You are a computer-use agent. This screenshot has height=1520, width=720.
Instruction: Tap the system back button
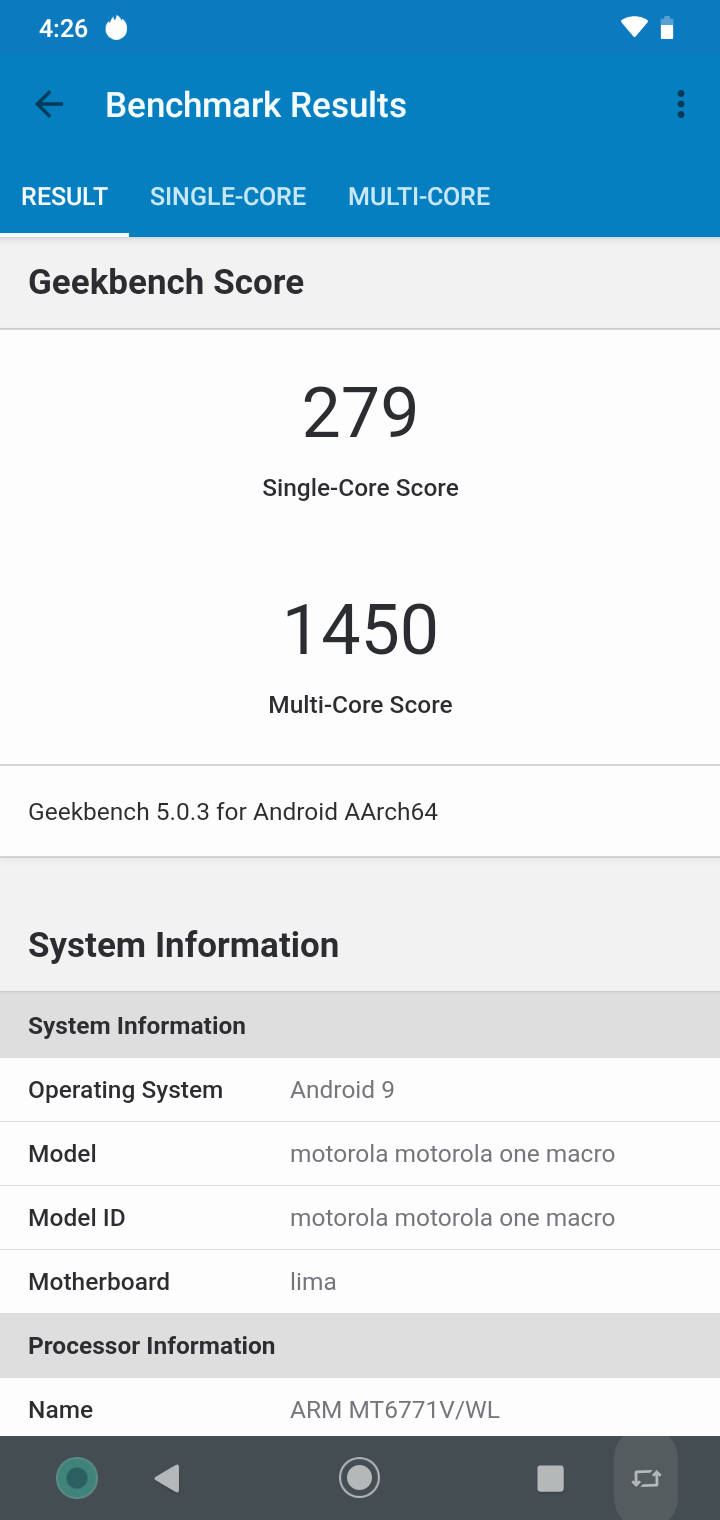click(167, 1478)
